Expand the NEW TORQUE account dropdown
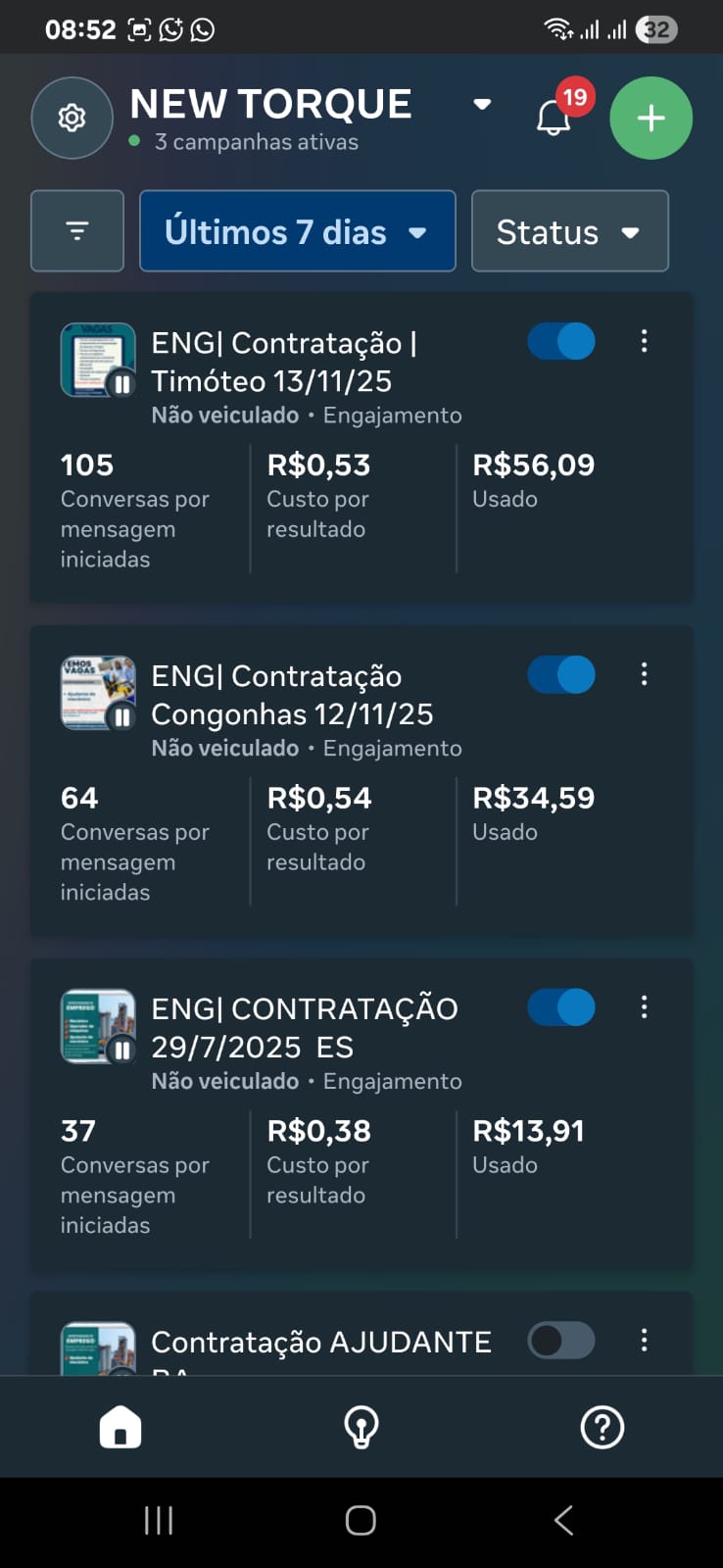The height and width of the screenshot is (1568, 723). point(481,104)
